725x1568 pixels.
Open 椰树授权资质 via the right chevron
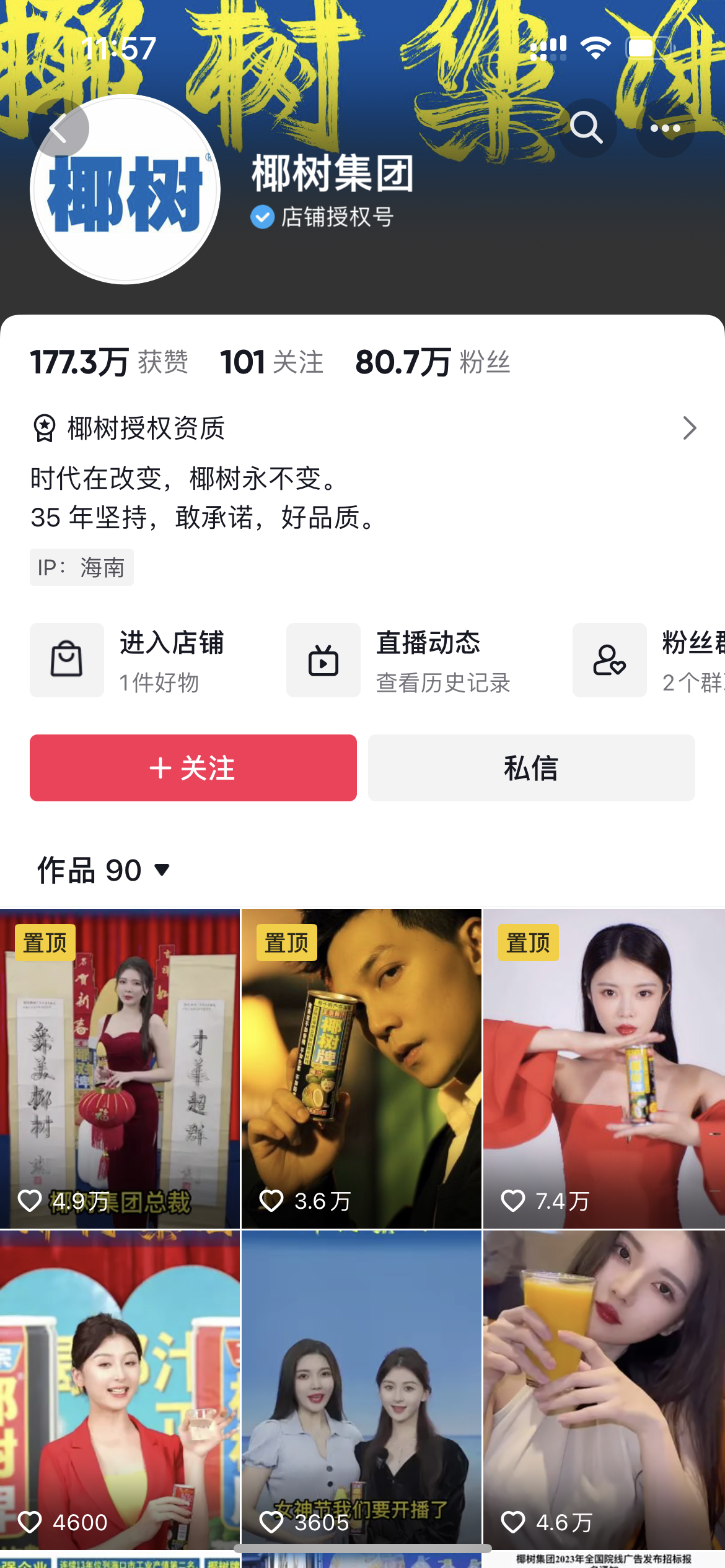pyautogui.click(x=688, y=427)
